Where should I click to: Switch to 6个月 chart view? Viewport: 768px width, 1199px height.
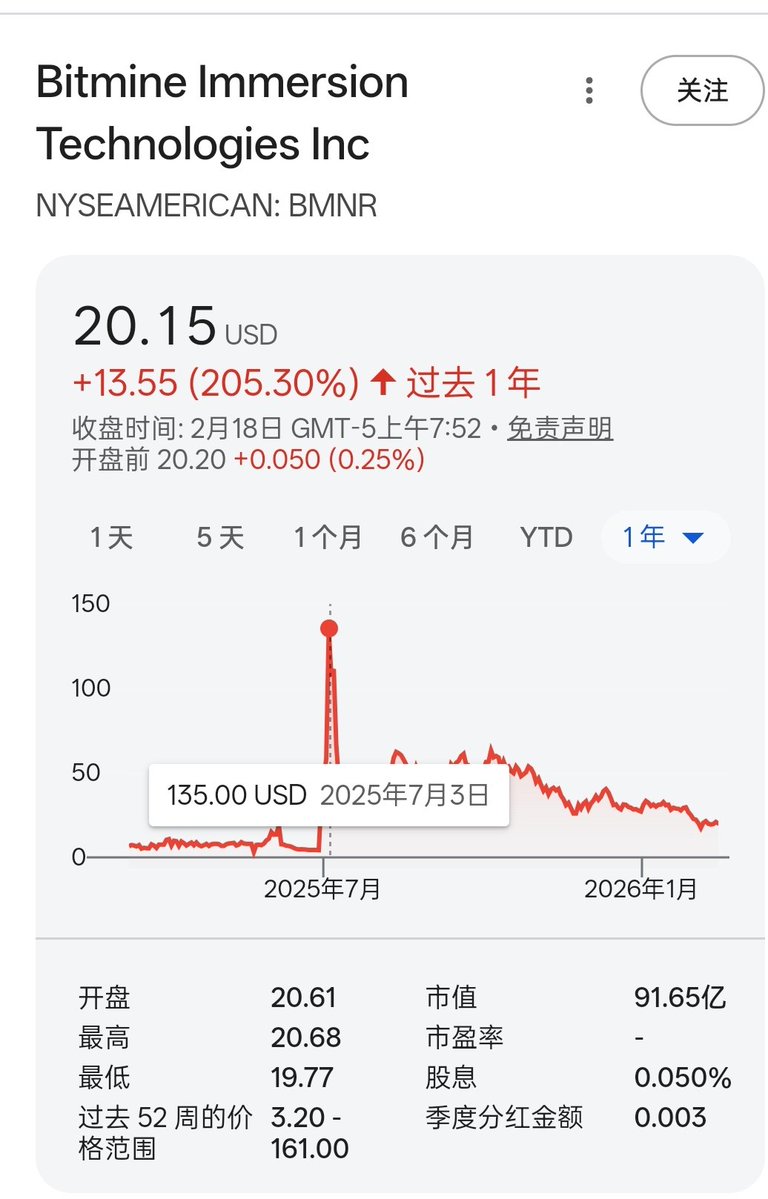pos(437,538)
